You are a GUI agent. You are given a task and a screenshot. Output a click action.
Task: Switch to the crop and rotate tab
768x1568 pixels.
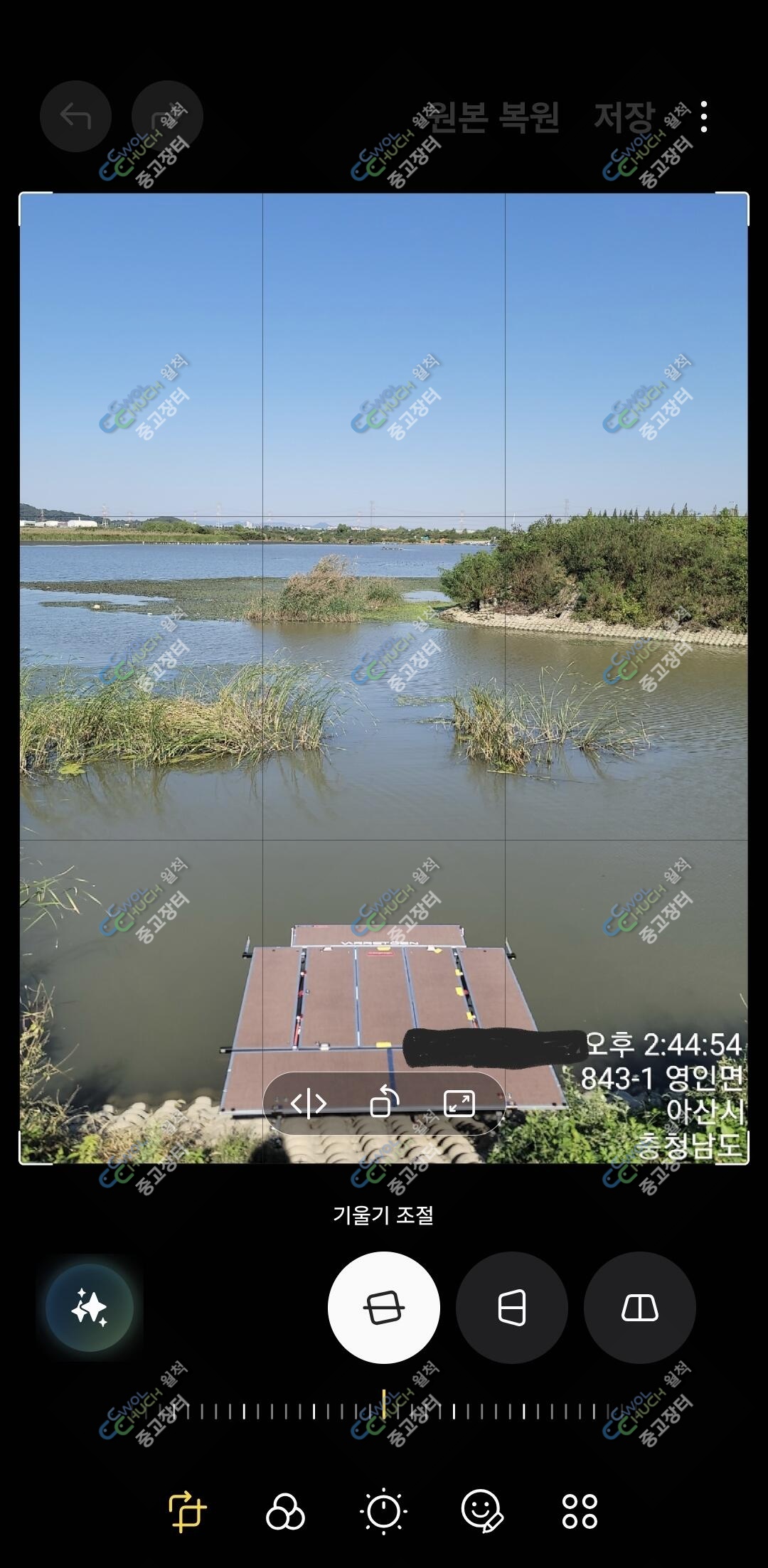[x=187, y=1511]
